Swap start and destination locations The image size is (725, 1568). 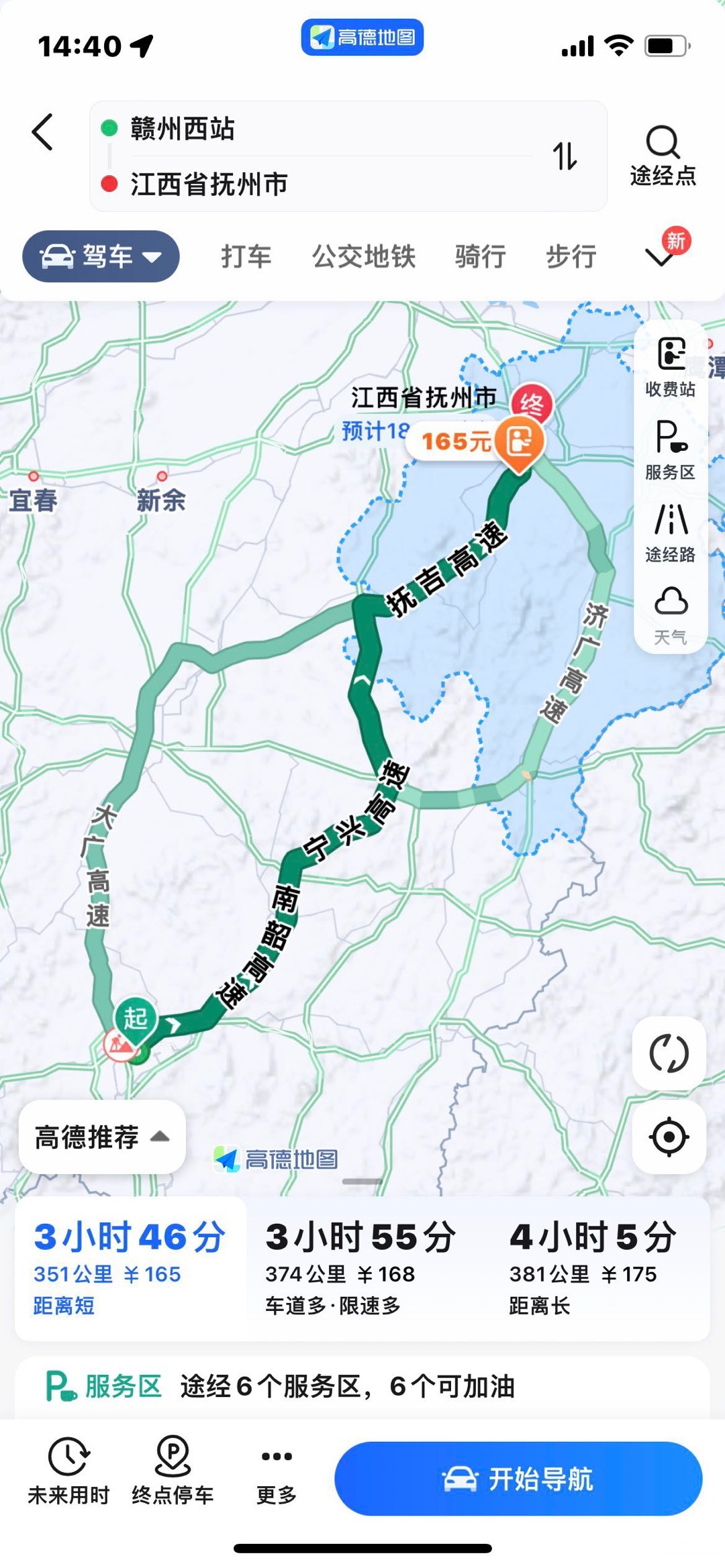click(565, 156)
